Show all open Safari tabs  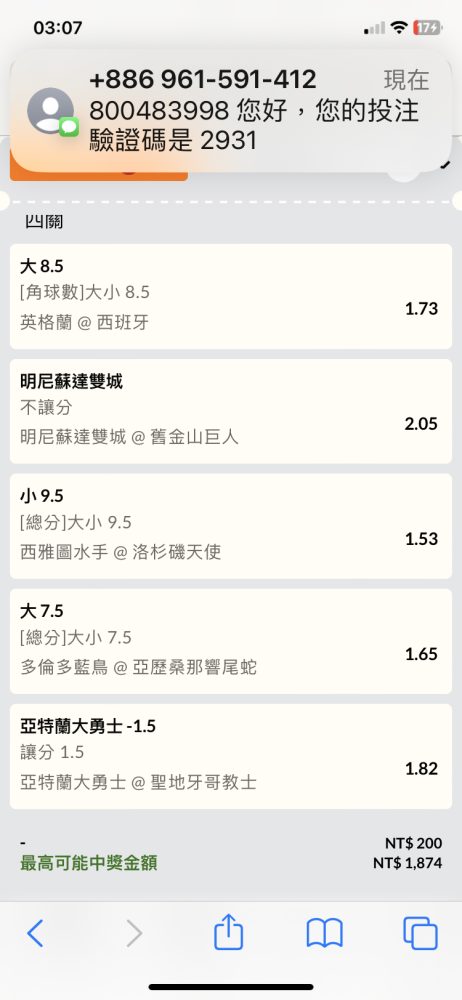421,934
